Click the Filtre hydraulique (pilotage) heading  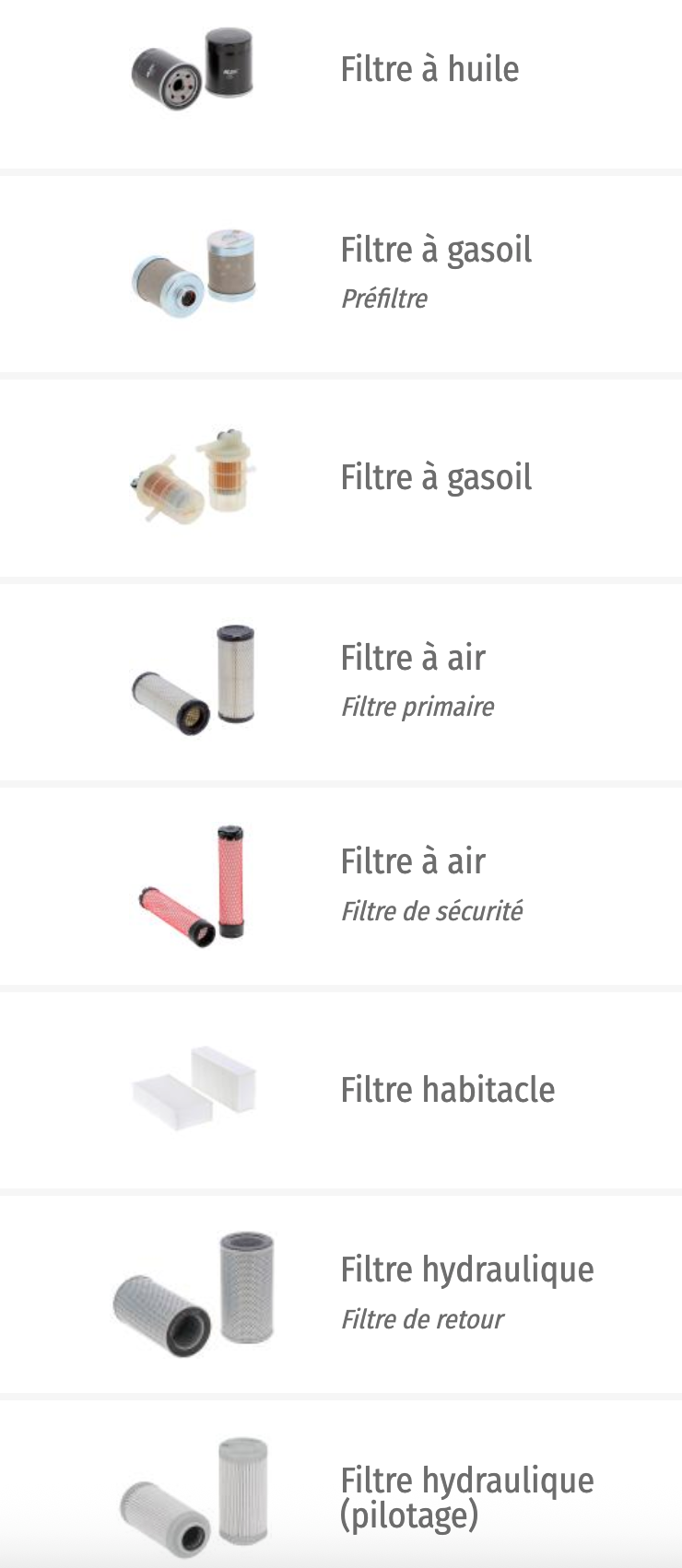click(x=466, y=1500)
